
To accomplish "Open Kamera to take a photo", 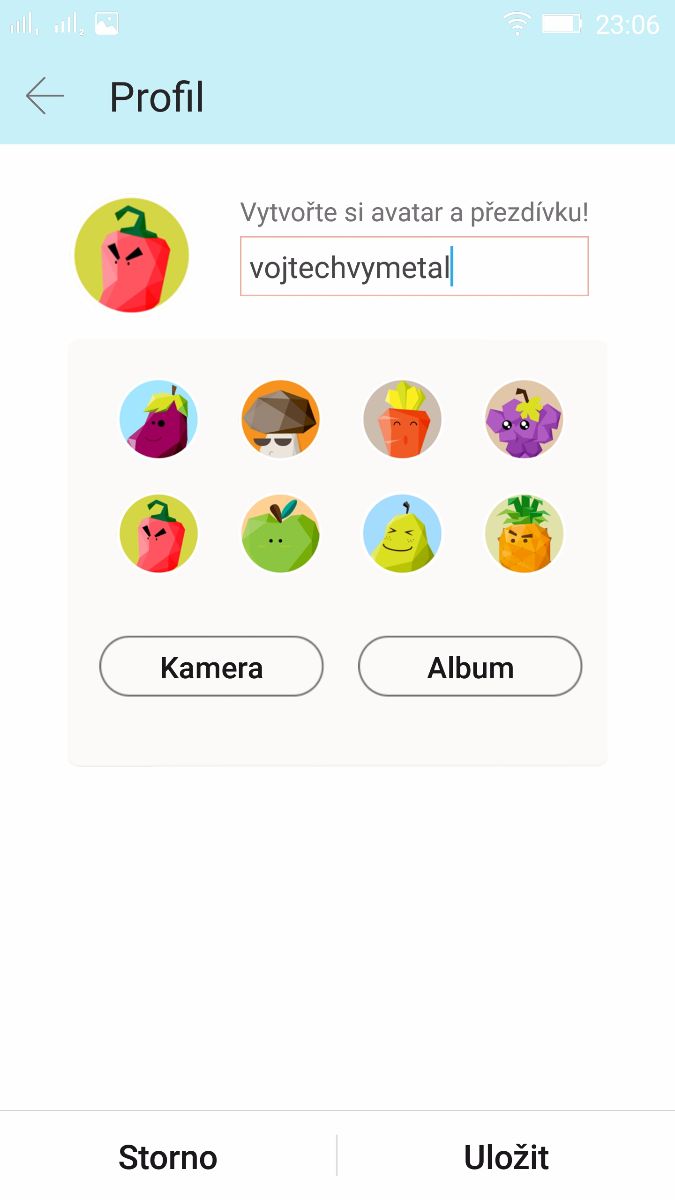I will click(211, 667).
